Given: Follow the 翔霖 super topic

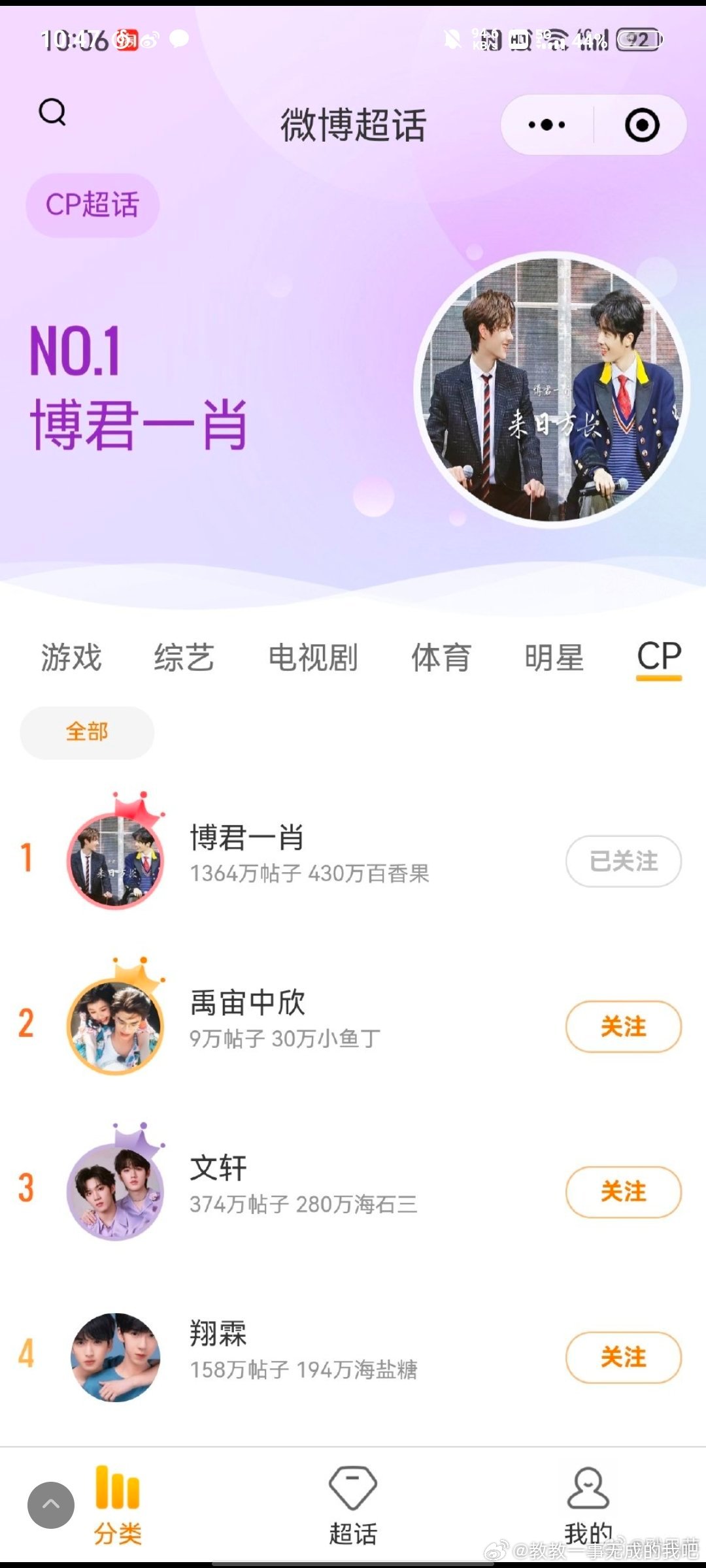Looking at the screenshot, I should 623,1357.
